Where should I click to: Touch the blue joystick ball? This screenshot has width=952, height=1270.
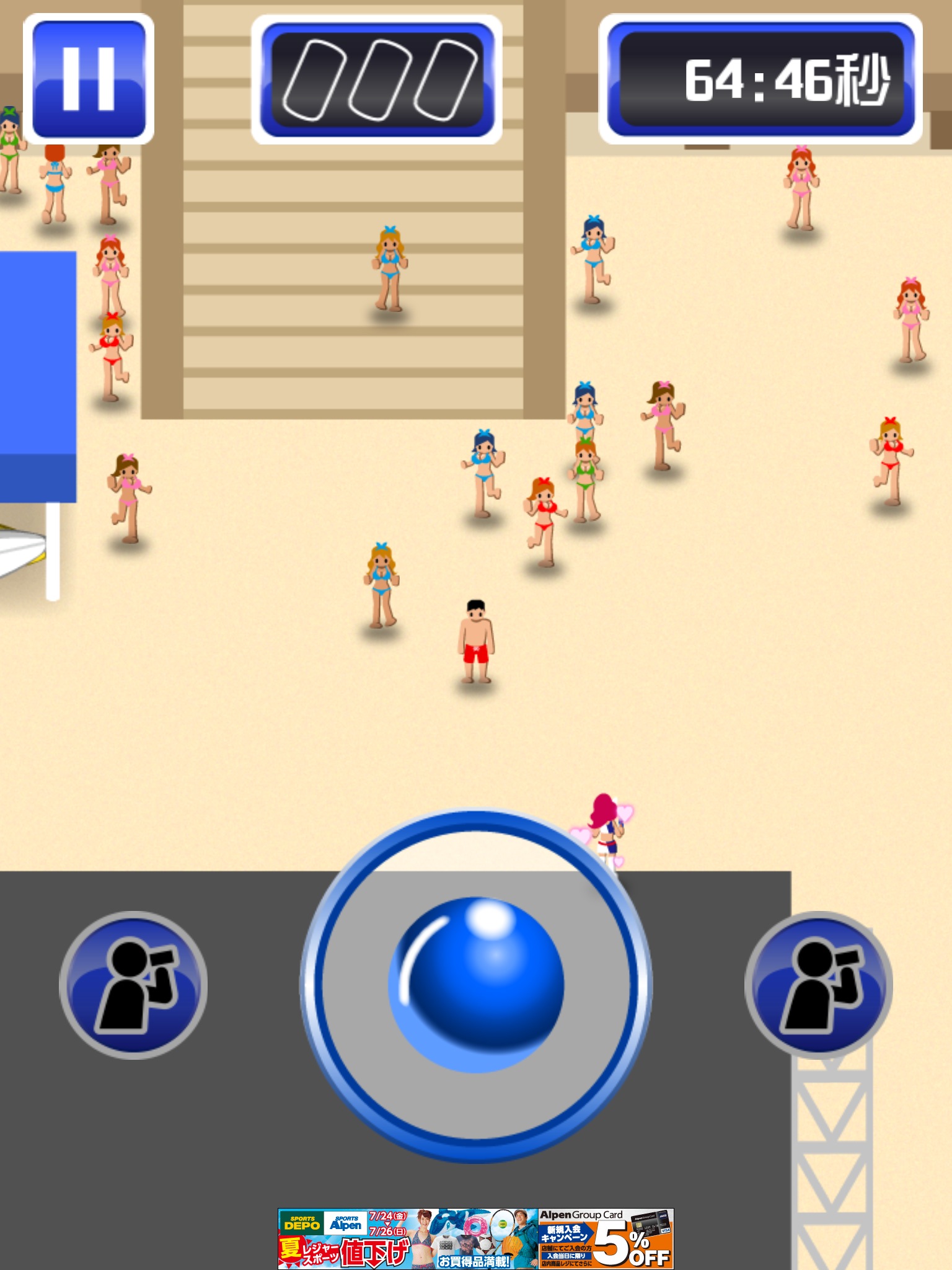pos(476,985)
